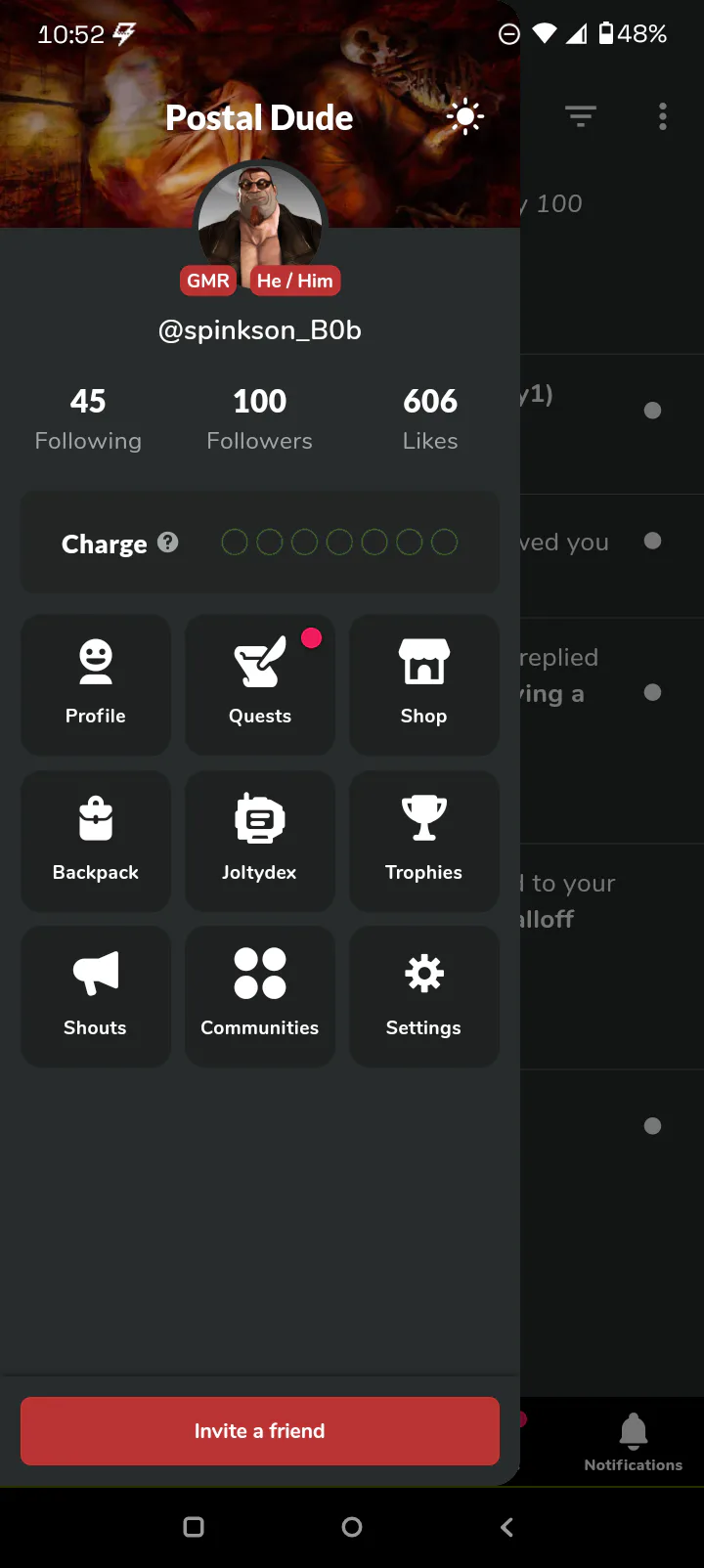The height and width of the screenshot is (1568, 704).
Task: Tap Invite a friend button
Action: pos(260,1431)
